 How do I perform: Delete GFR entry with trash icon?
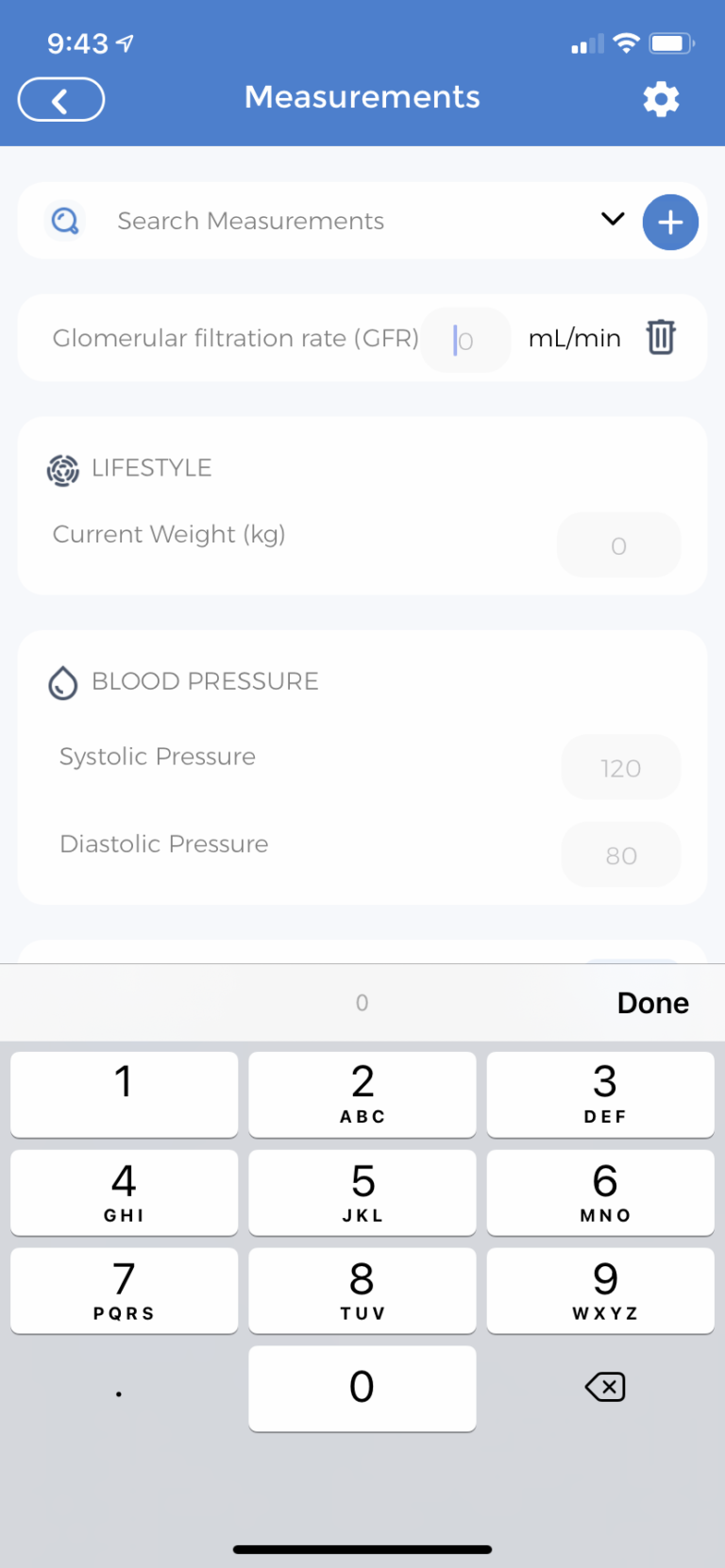tap(661, 338)
